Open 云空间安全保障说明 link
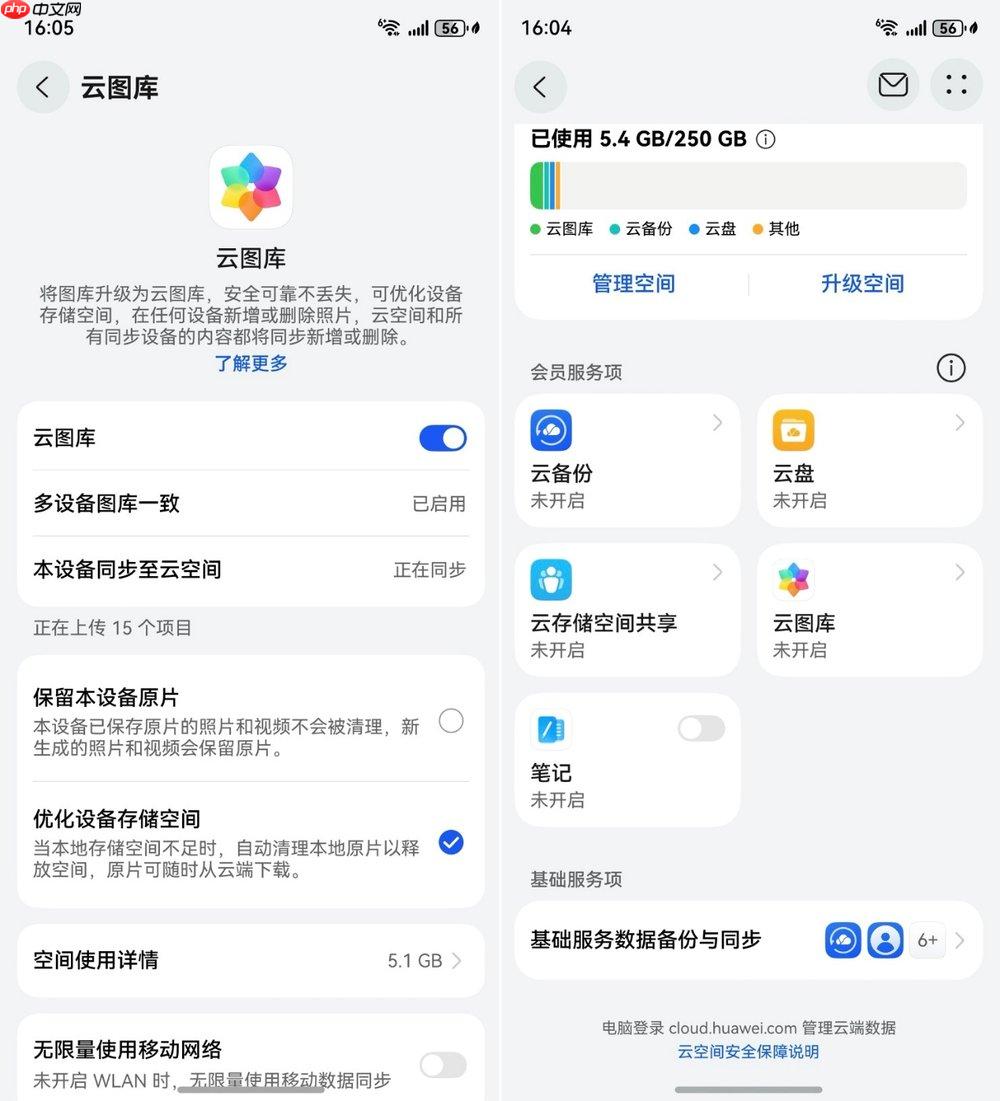This screenshot has height=1101, width=1000. pos(747,1052)
